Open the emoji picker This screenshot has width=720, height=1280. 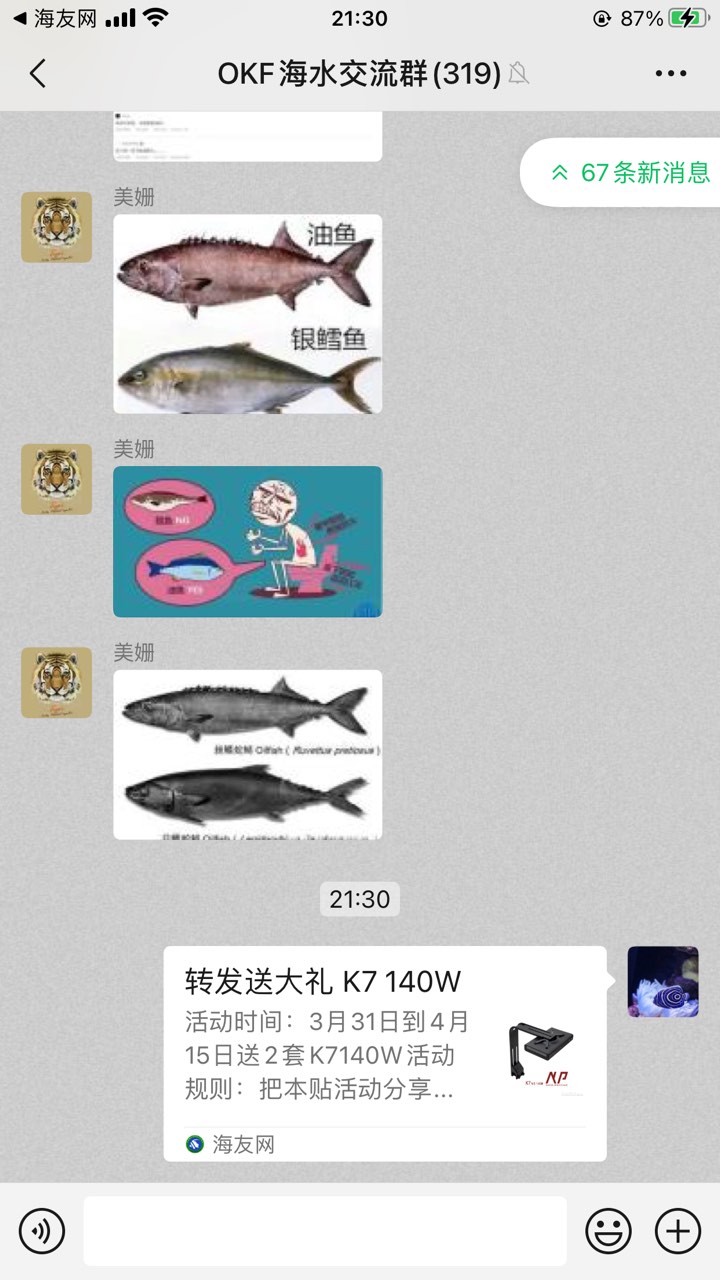608,1230
